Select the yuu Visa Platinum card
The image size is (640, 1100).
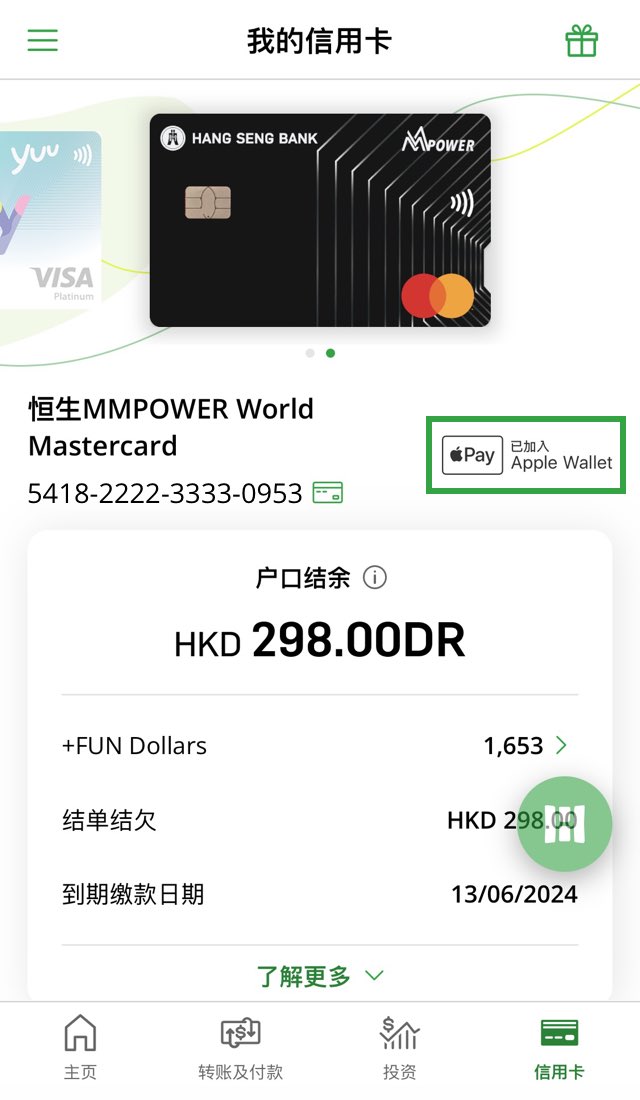[50, 220]
